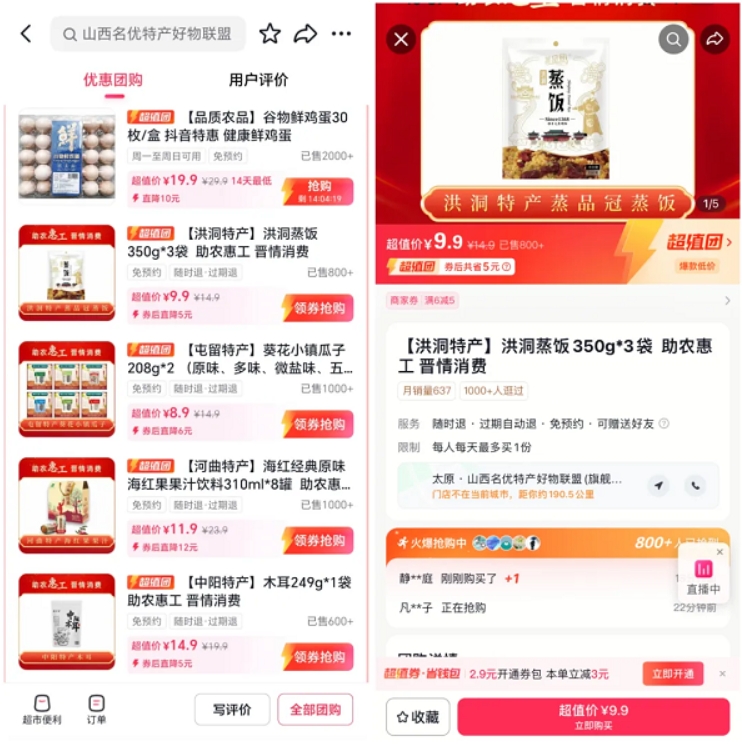
Task: Select the 优惠团购 tab
Action: tap(112, 80)
